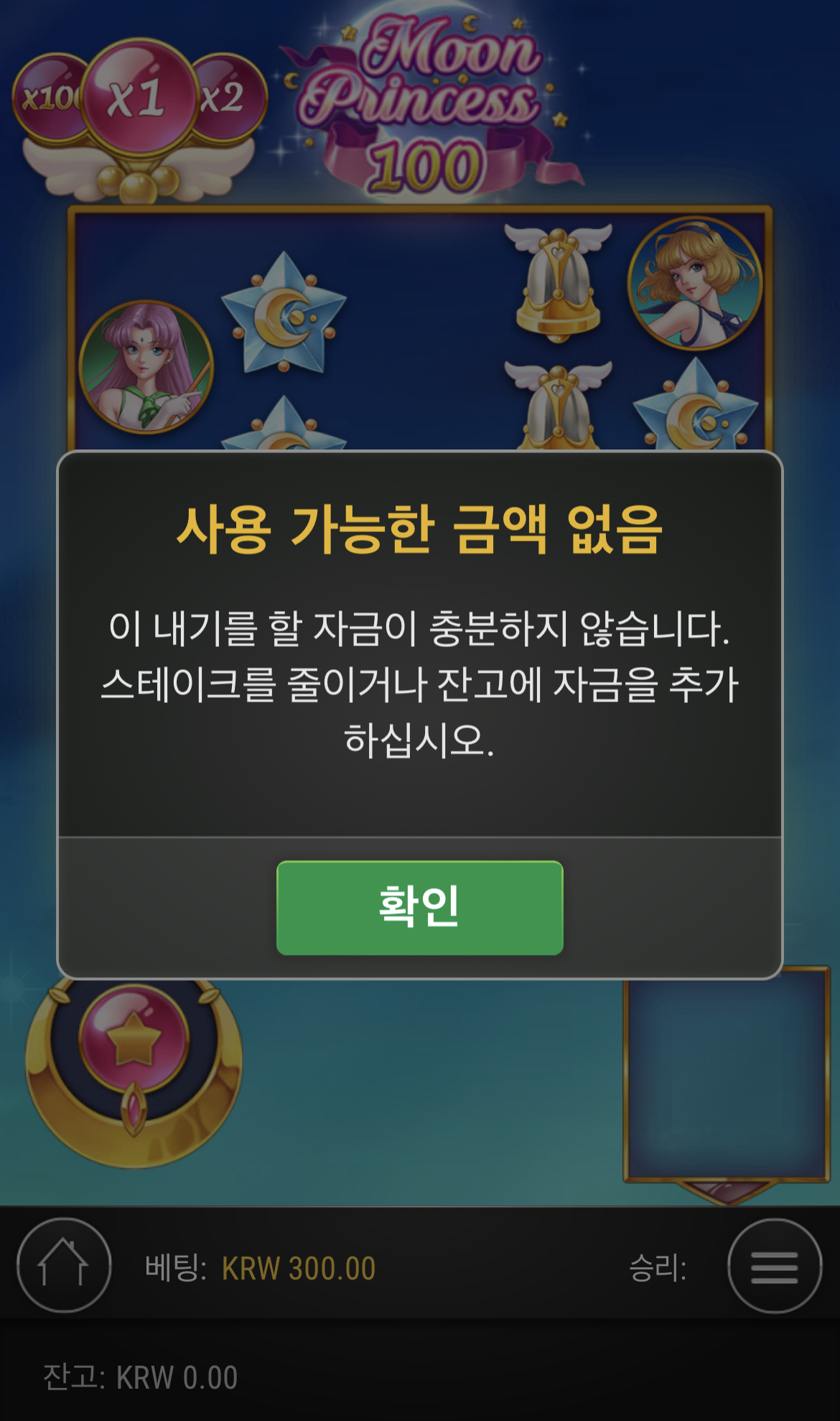This screenshot has width=840, height=1421.
Task: Go to the home lobby icon
Action: [64, 1265]
